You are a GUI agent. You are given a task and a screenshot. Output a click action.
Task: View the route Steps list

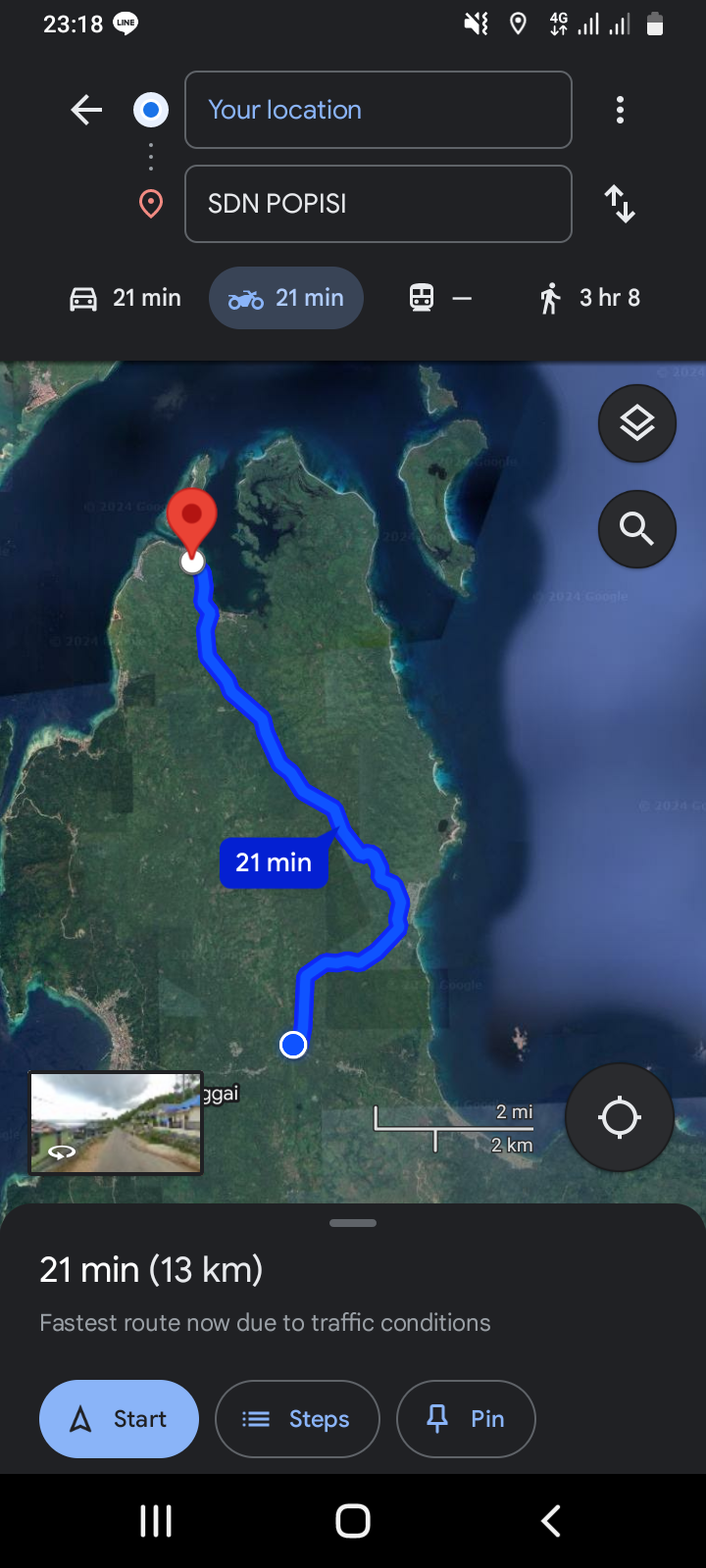297,1419
